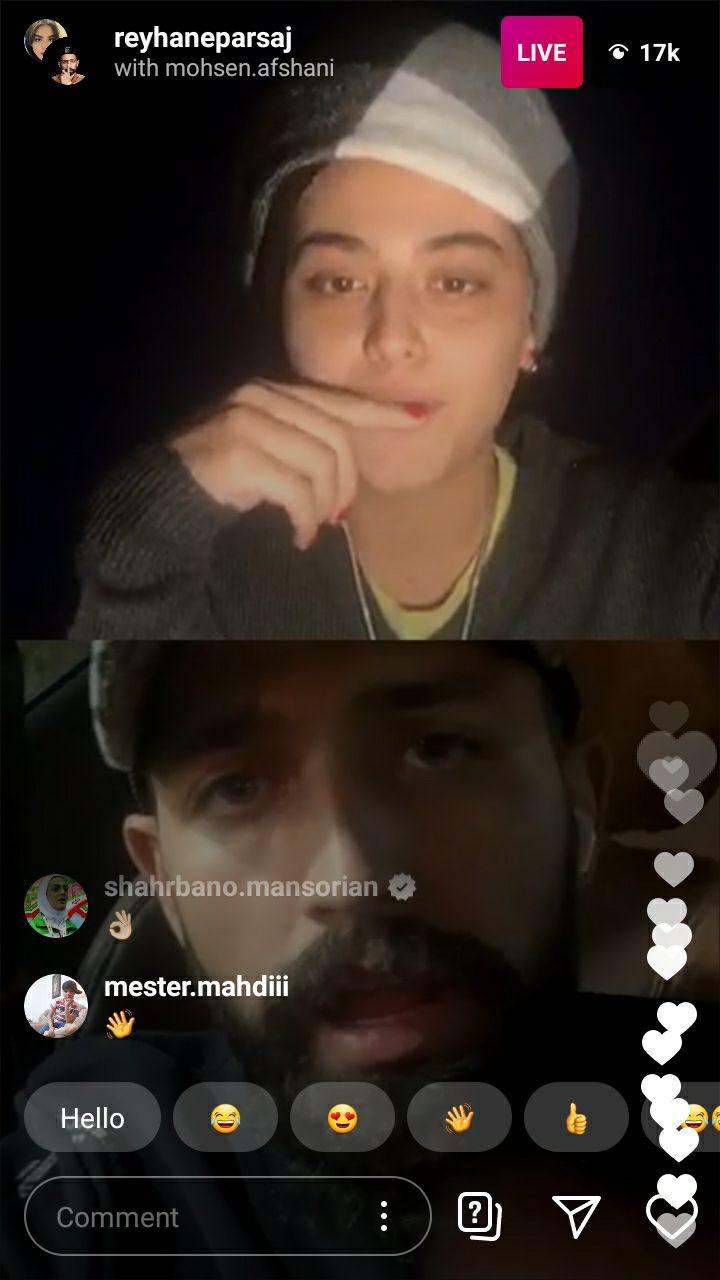Share this live video via the paper plane
Image resolution: width=720 pixels, height=1280 pixels.
(x=576, y=1216)
